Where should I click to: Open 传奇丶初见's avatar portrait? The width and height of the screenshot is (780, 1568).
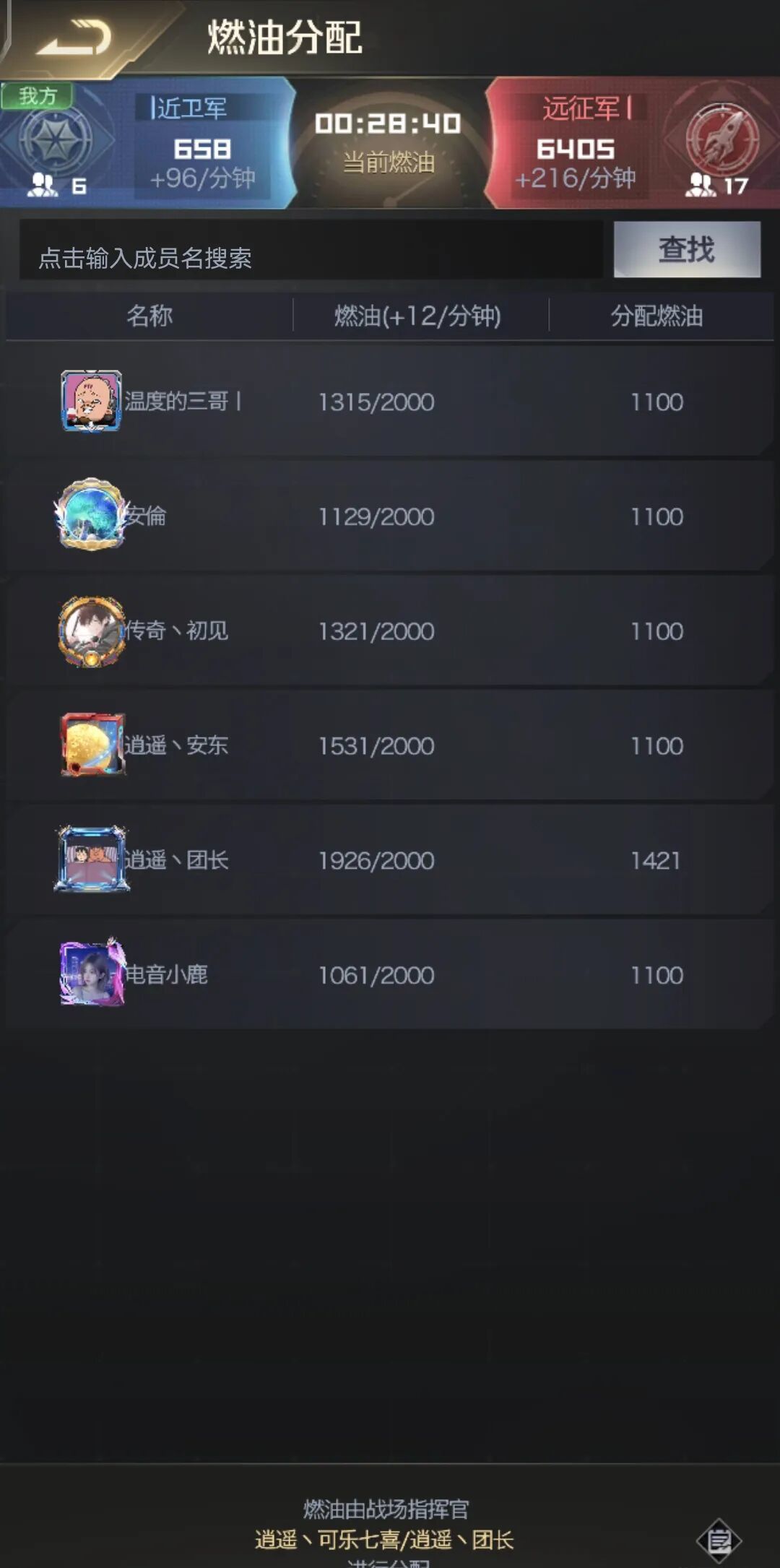(90, 631)
